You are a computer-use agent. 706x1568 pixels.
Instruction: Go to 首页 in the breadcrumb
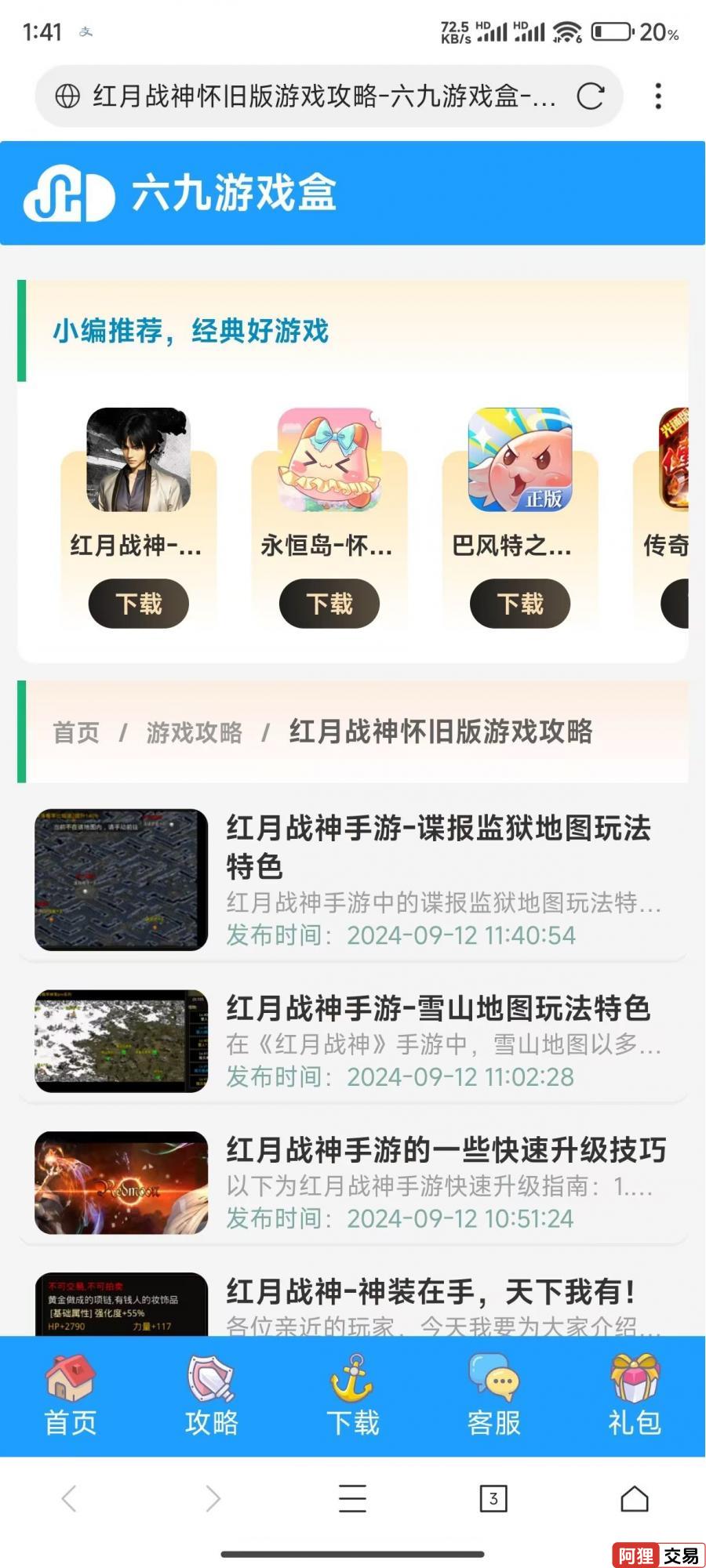(x=76, y=732)
